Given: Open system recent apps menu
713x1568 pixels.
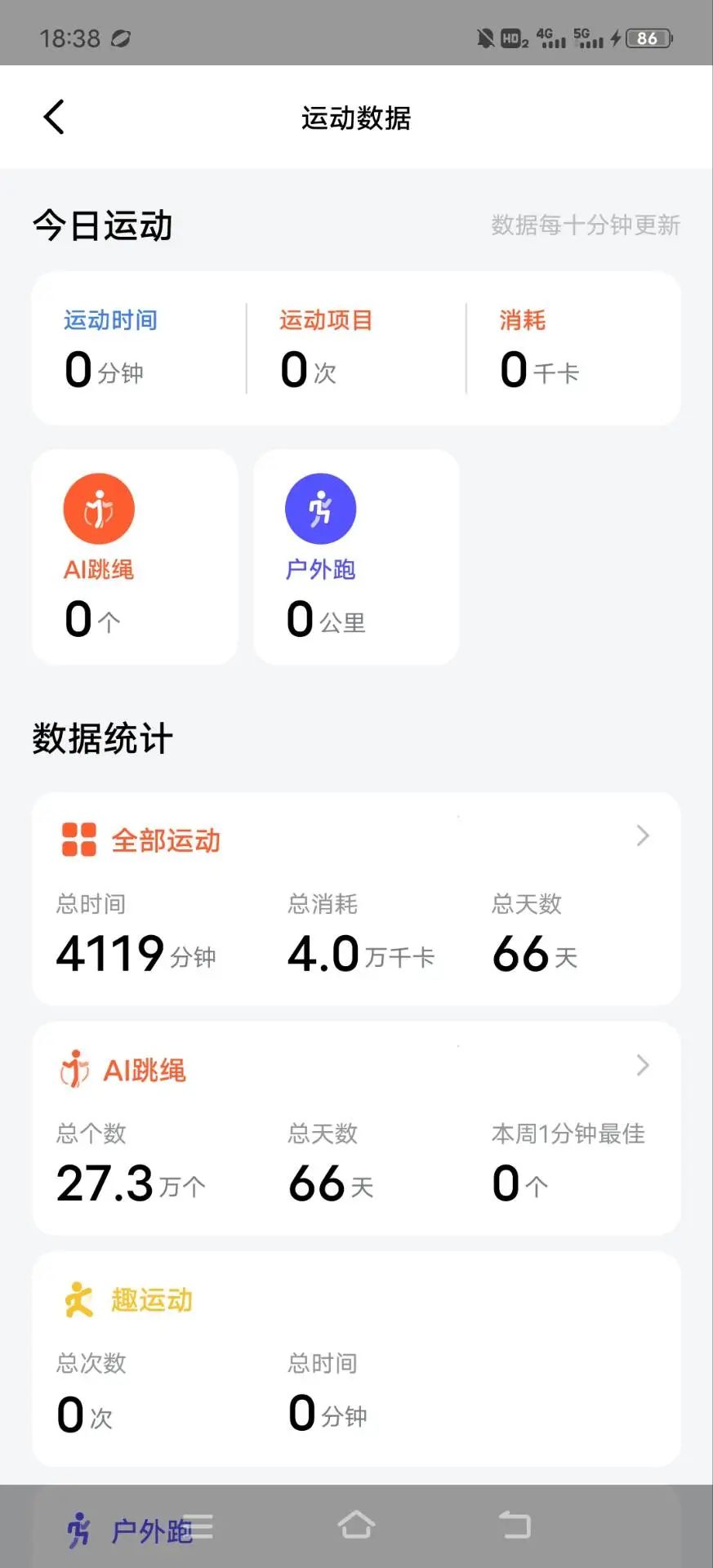Looking at the screenshot, I should pos(198,1526).
